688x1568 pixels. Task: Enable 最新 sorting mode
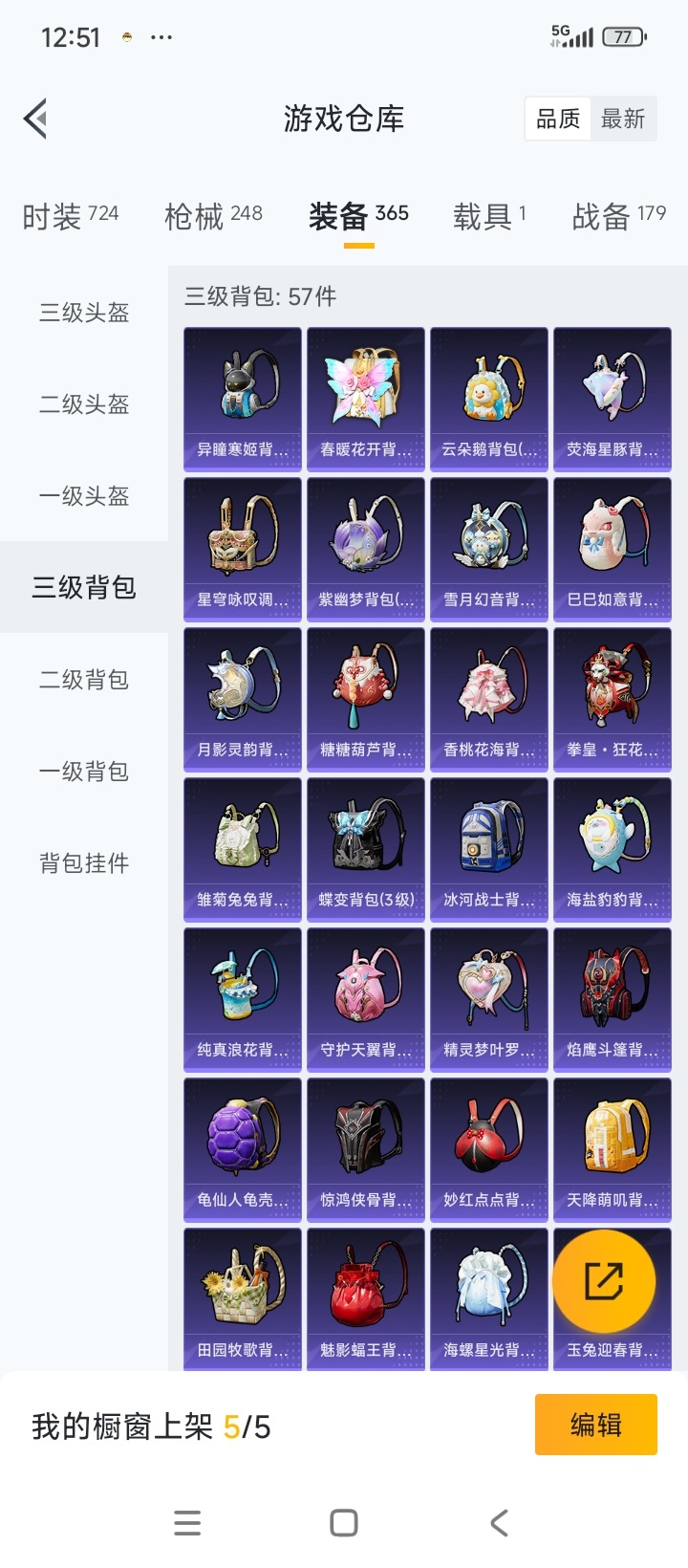[624, 119]
